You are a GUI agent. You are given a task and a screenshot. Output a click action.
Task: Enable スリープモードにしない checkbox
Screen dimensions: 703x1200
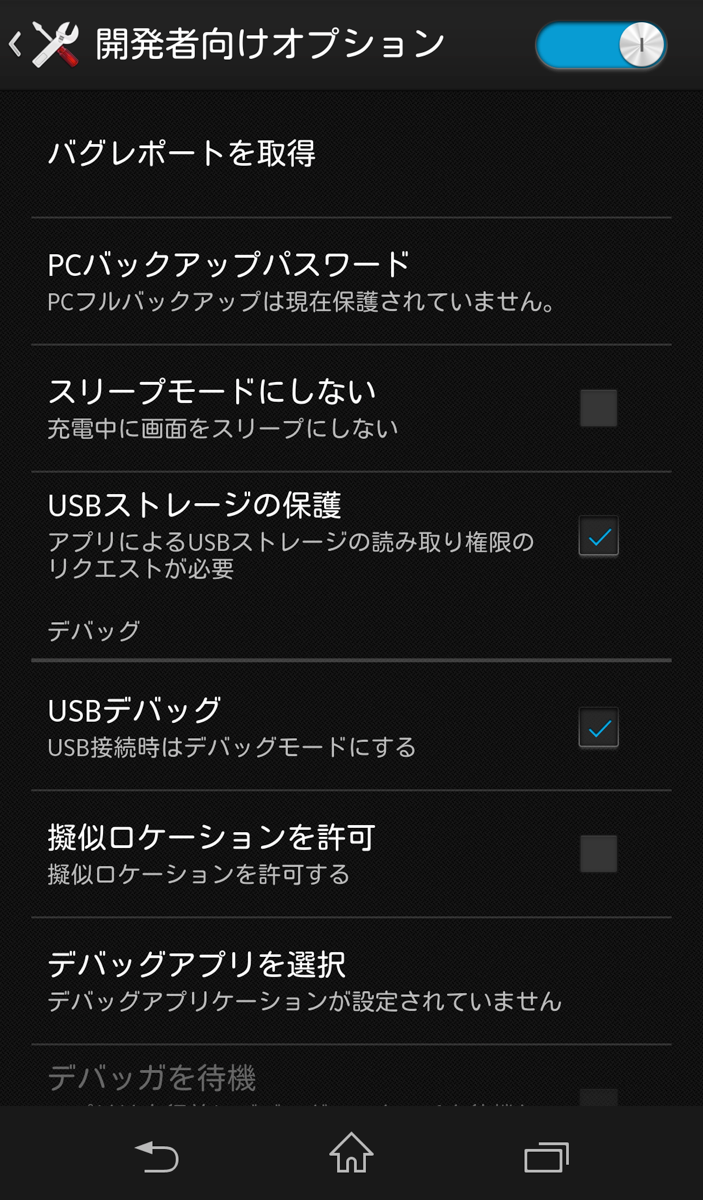click(598, 408)
